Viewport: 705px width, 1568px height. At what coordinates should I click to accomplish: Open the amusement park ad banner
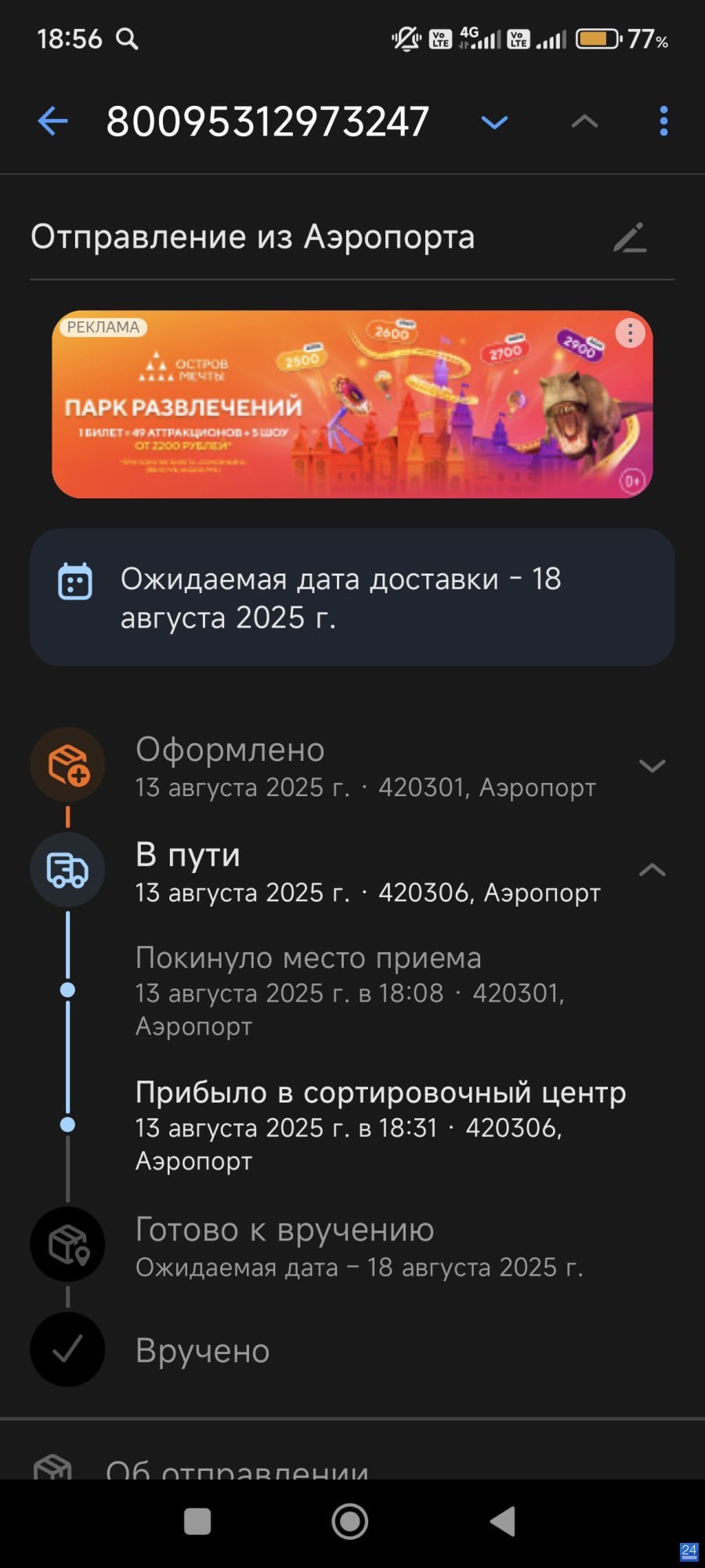[352, 404]
